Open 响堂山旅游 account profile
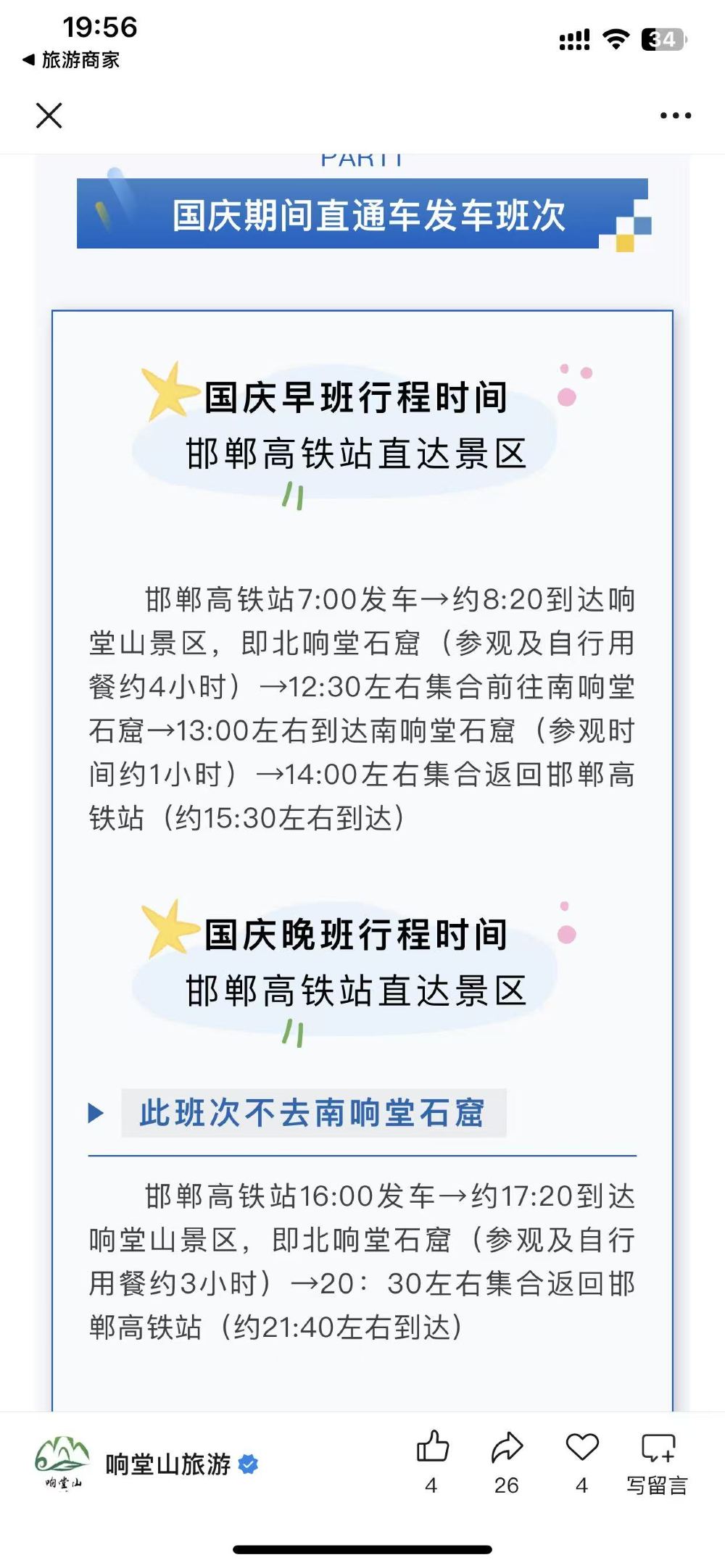The image size is (725, 1568). pos(167,1464)
